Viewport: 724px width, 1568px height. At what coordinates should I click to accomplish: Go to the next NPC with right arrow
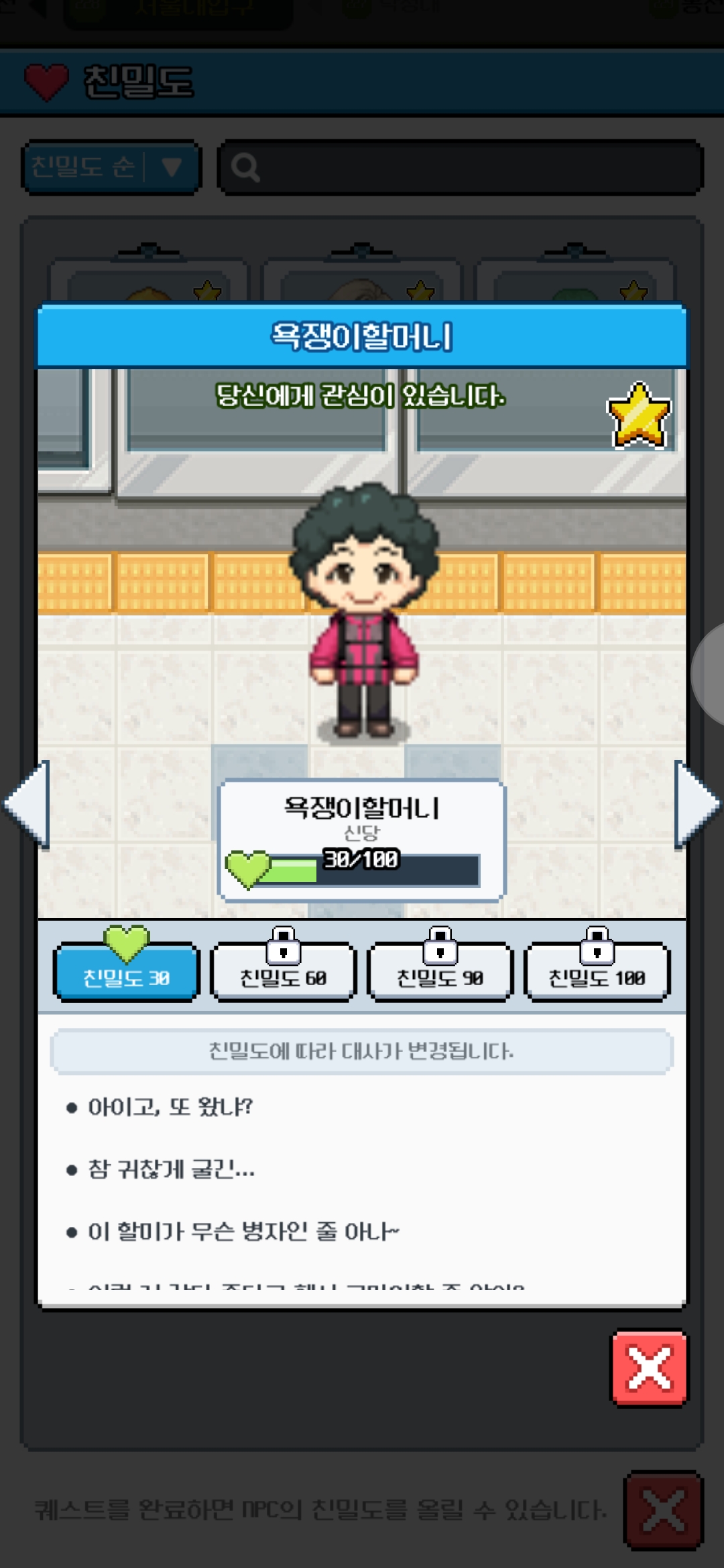696,804
